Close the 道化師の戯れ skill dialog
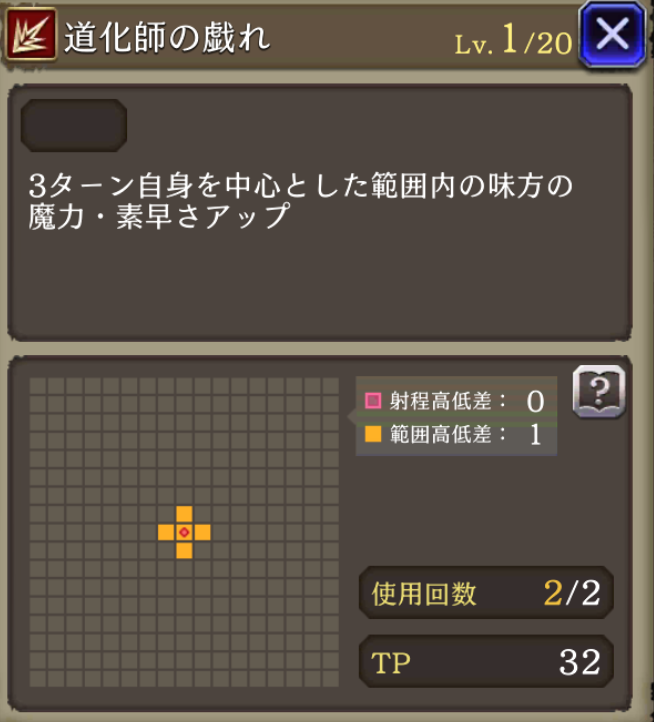The width and height of the screenshot is (654, 722). pyautogui.click(x=612, y=35)
